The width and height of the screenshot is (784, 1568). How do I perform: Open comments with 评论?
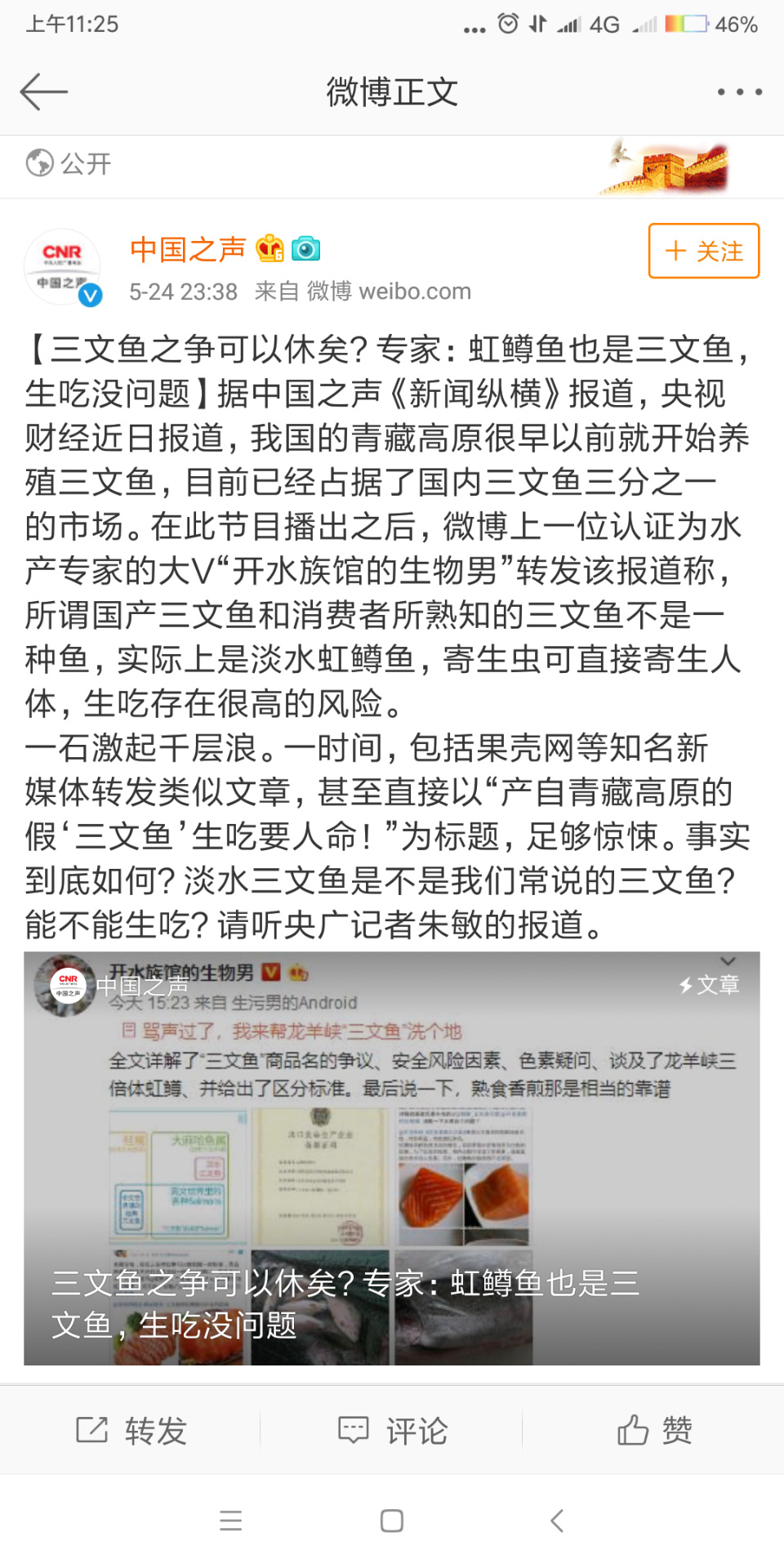[x=392, y=1430]
